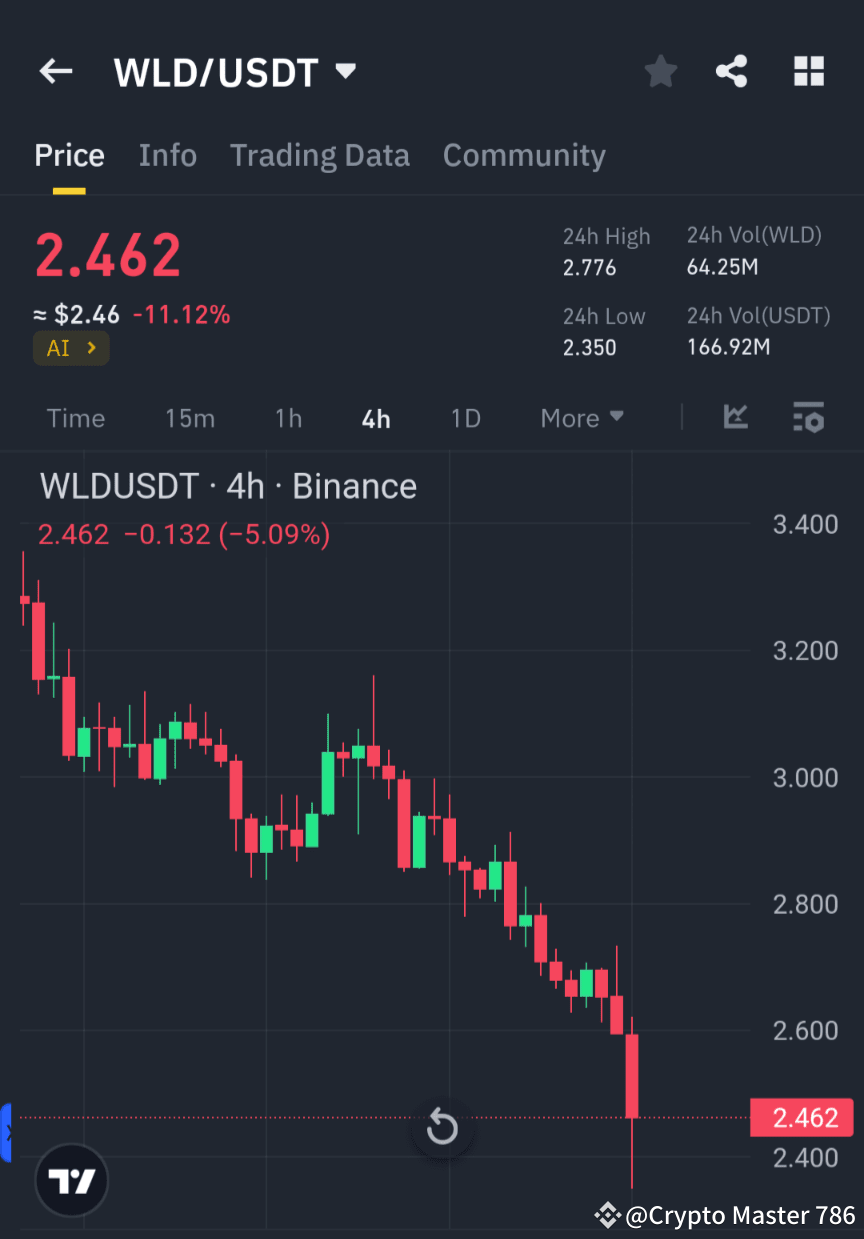Enable the 15m timeframe

190,418
